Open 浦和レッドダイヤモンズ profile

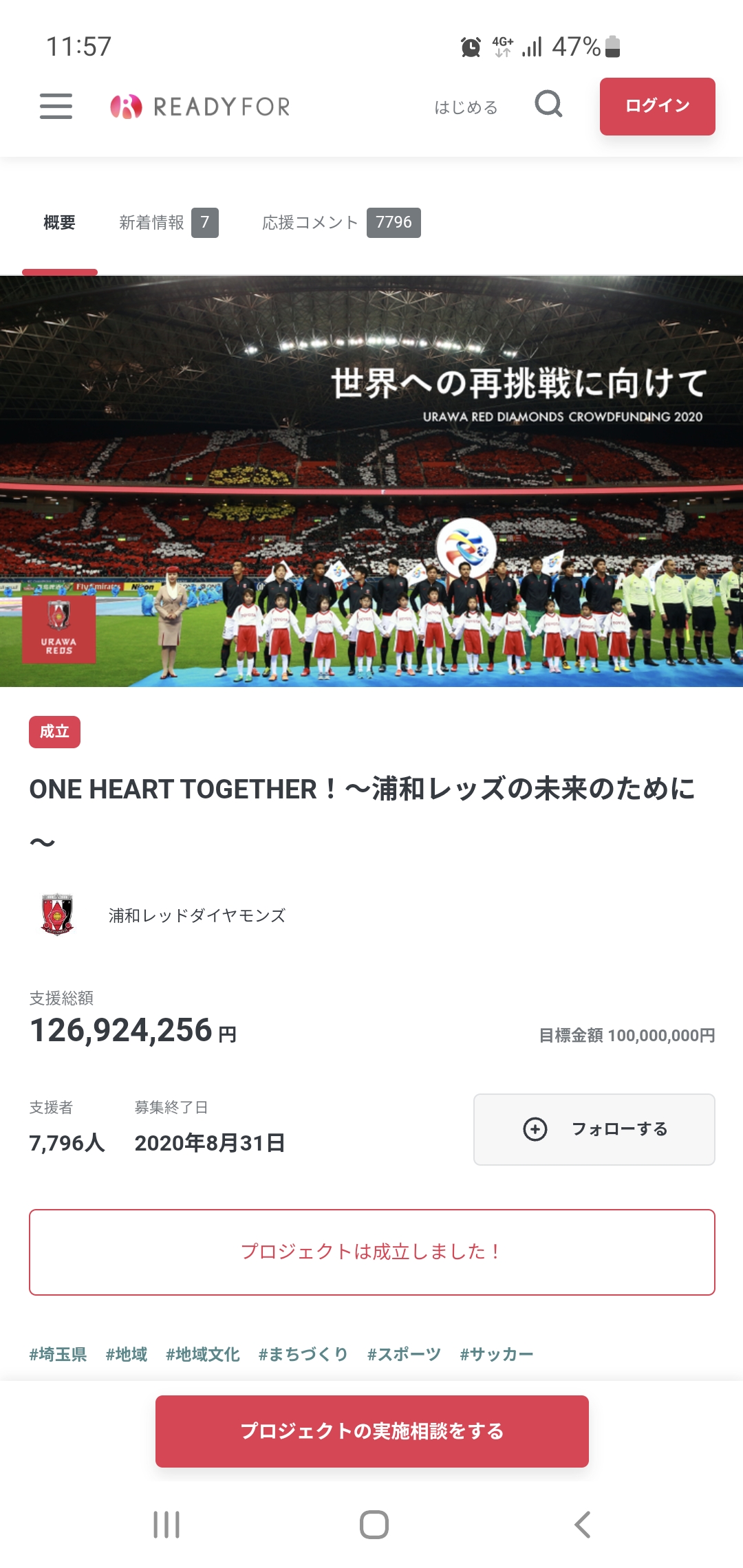pyautogui.click(x=197, y=915)
